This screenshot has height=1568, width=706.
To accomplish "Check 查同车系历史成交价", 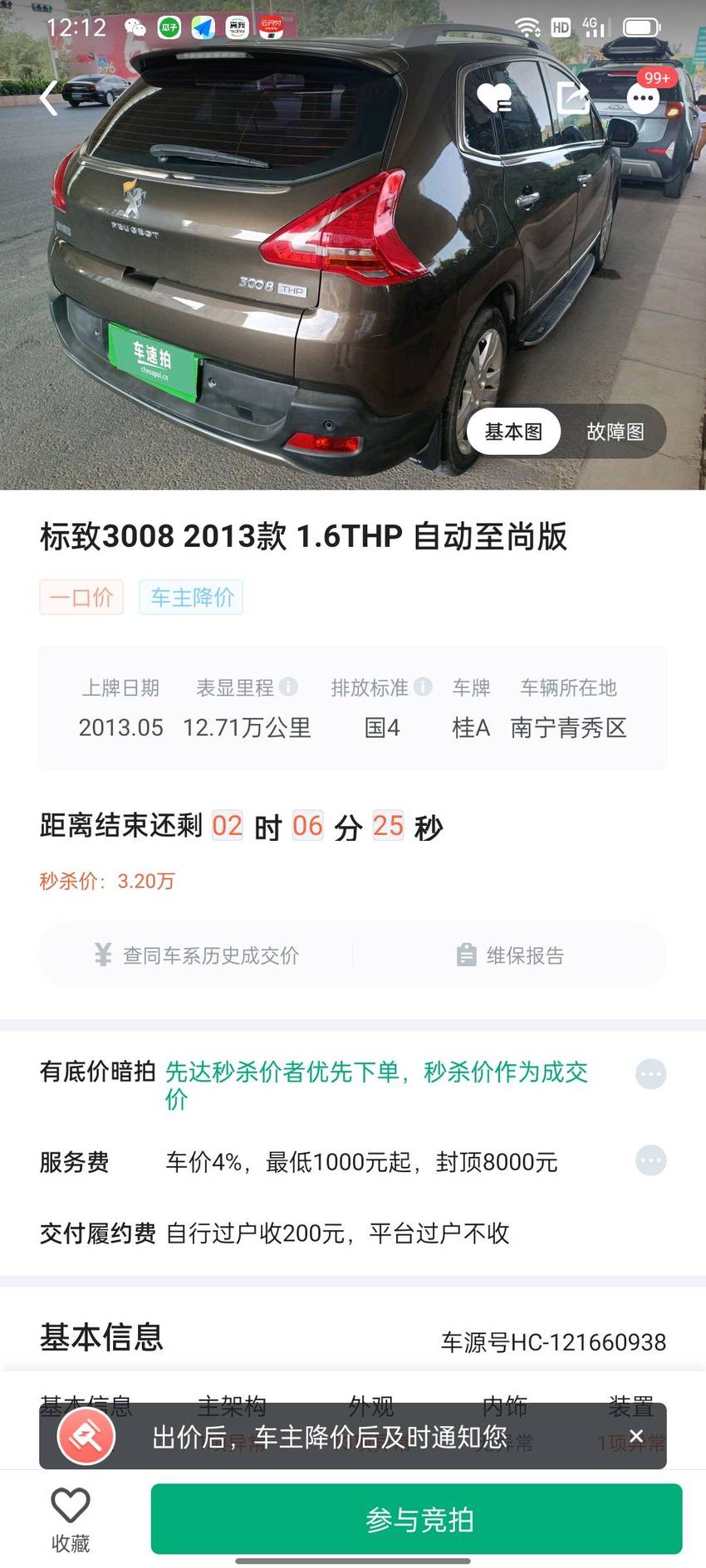I will (197, 955).
